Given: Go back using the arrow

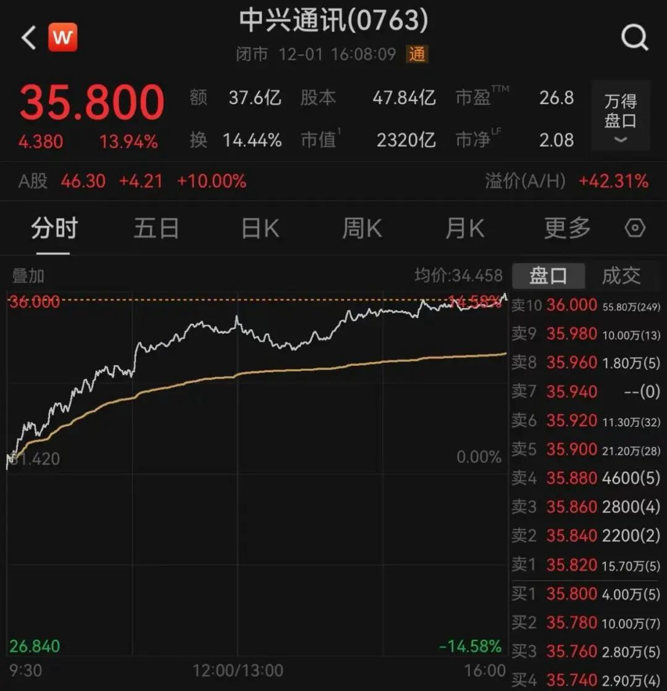Looking at the screenshot, I should click(x=28, y=38).
